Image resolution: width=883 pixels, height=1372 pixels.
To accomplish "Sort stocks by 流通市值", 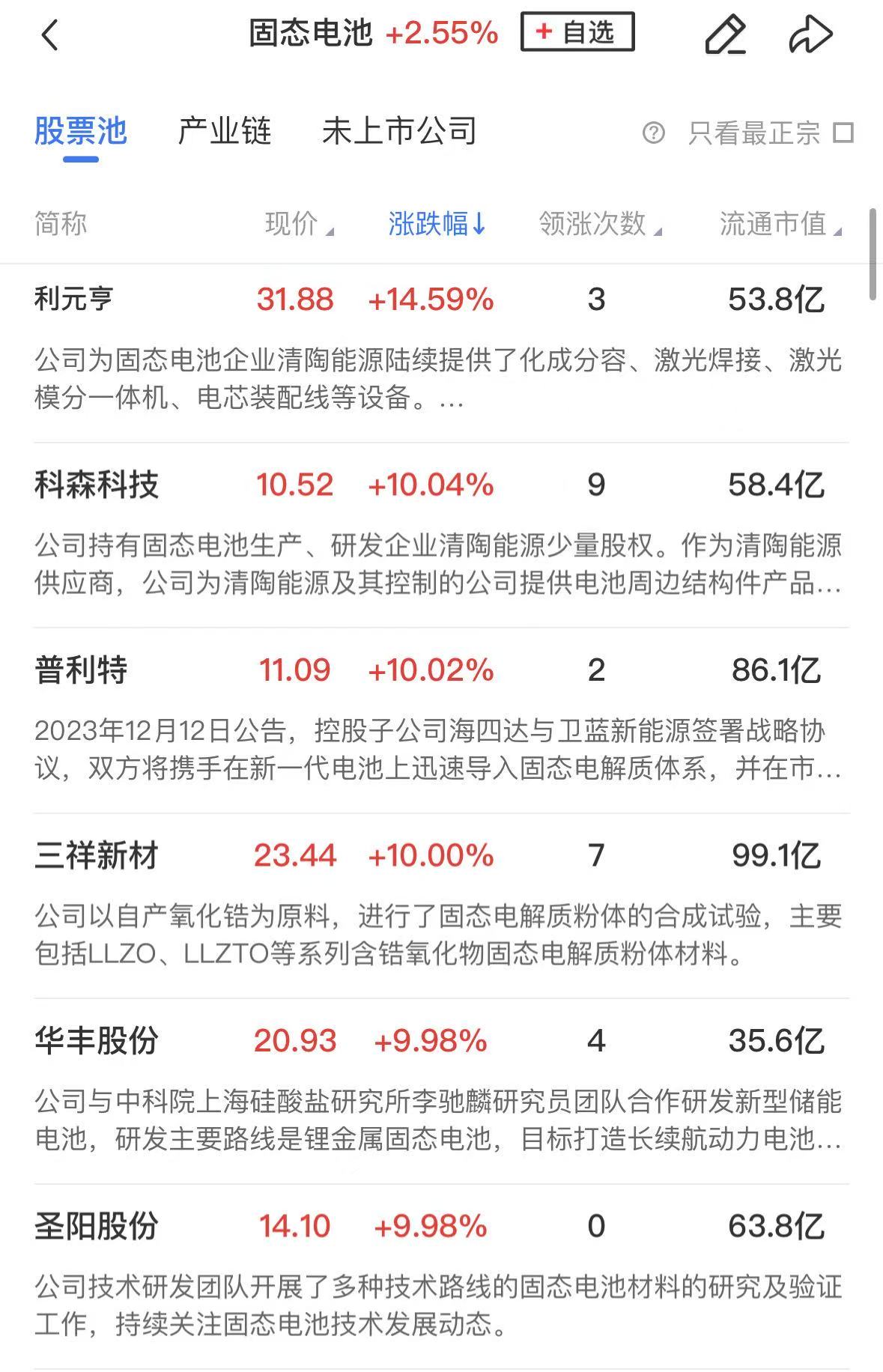I will pos(780,224).
